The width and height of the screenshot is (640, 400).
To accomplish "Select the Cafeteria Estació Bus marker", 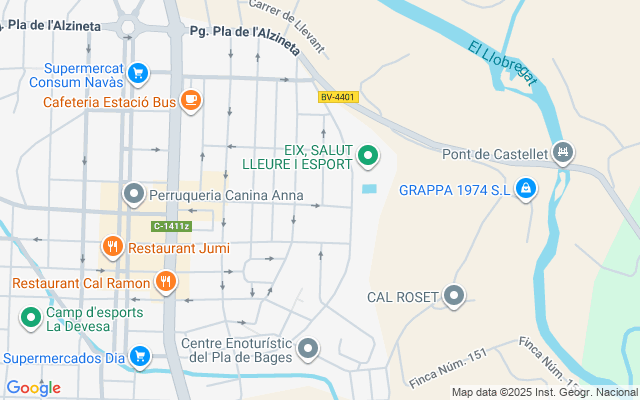I will pyautogui.click(x=191, y=100).
